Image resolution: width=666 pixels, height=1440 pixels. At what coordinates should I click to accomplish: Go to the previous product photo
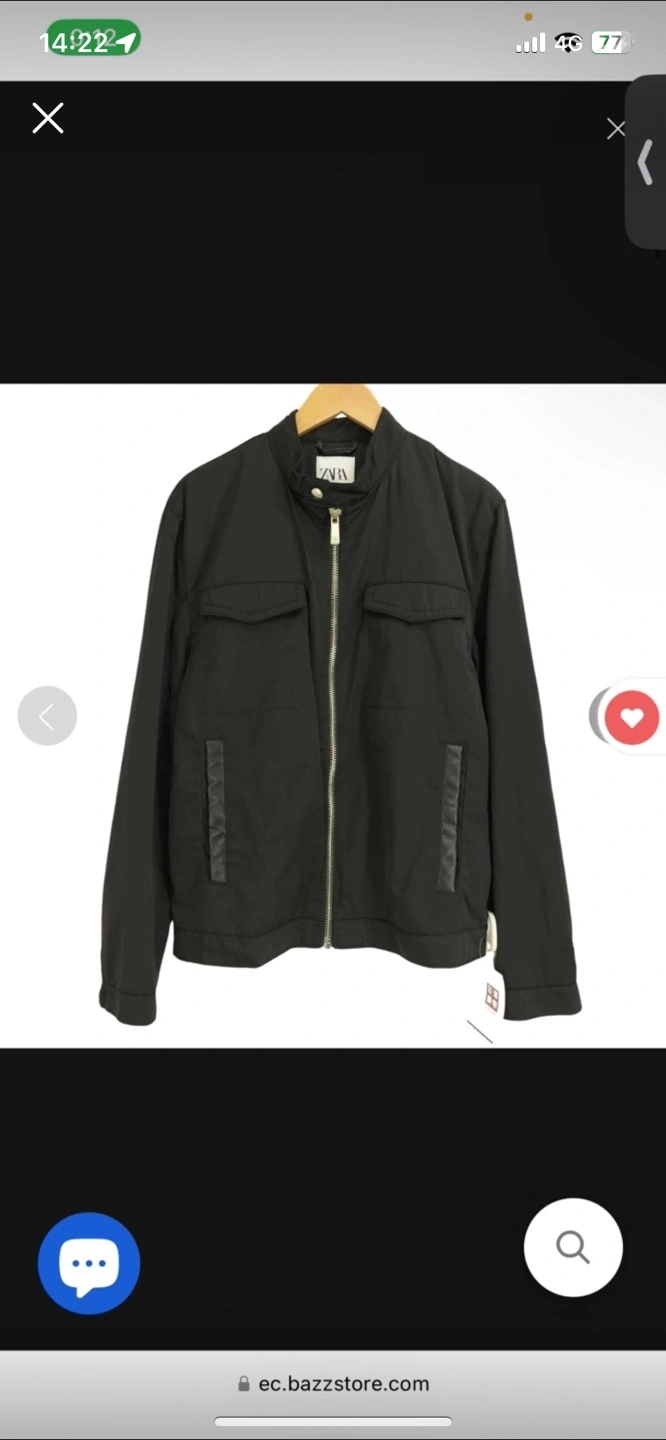click(47, 716)
